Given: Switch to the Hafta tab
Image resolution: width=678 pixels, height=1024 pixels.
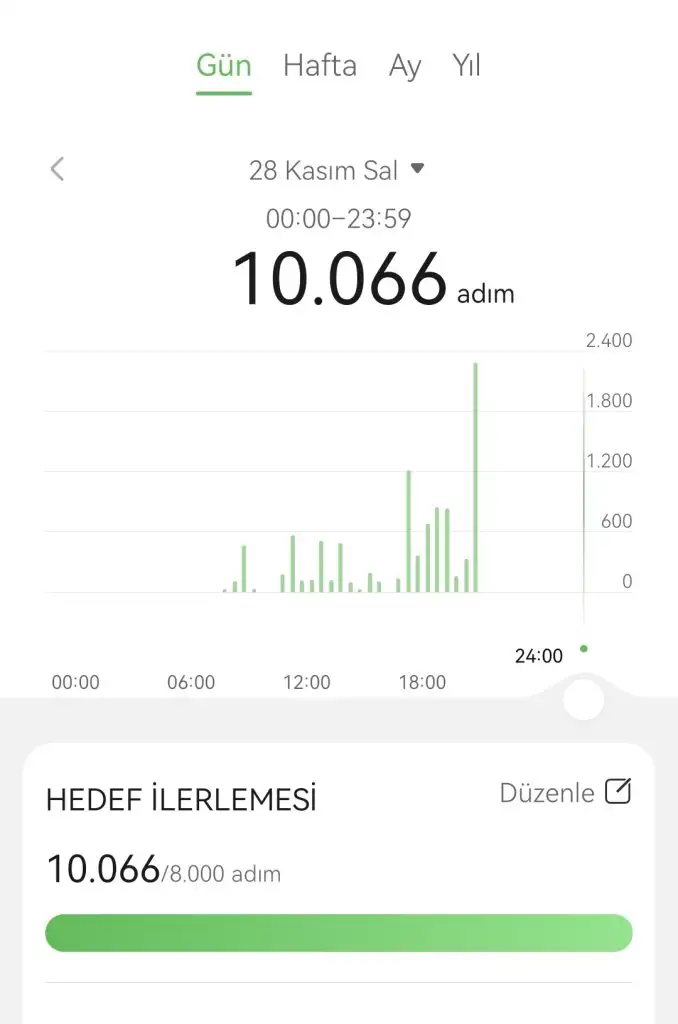Looking at the screenshot, I should [x=319, y=66].
